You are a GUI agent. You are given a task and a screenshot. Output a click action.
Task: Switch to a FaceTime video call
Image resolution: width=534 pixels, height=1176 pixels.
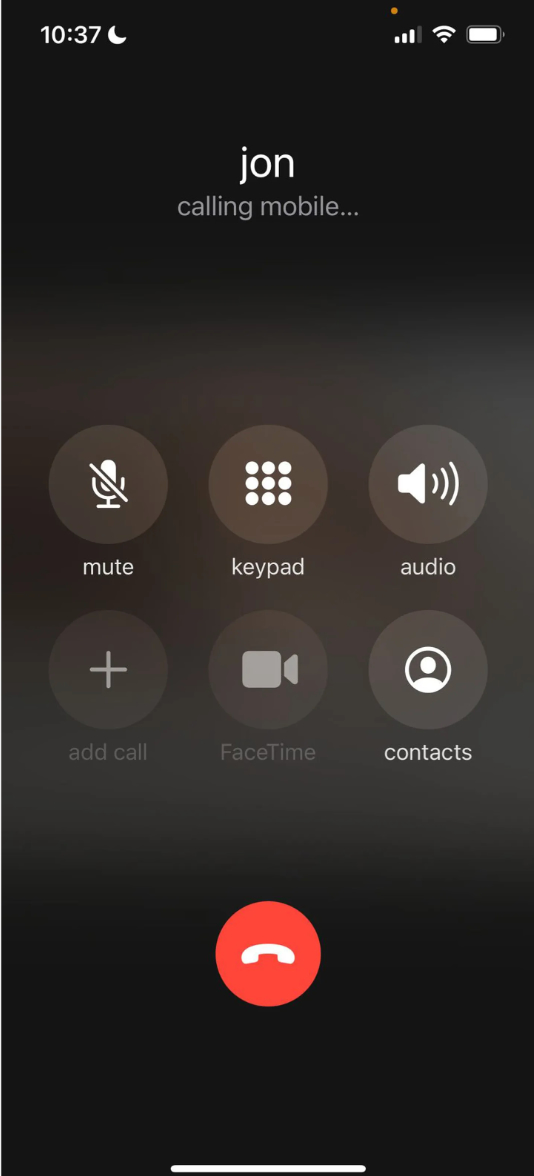pyautogui.click(x=268, y=669)
